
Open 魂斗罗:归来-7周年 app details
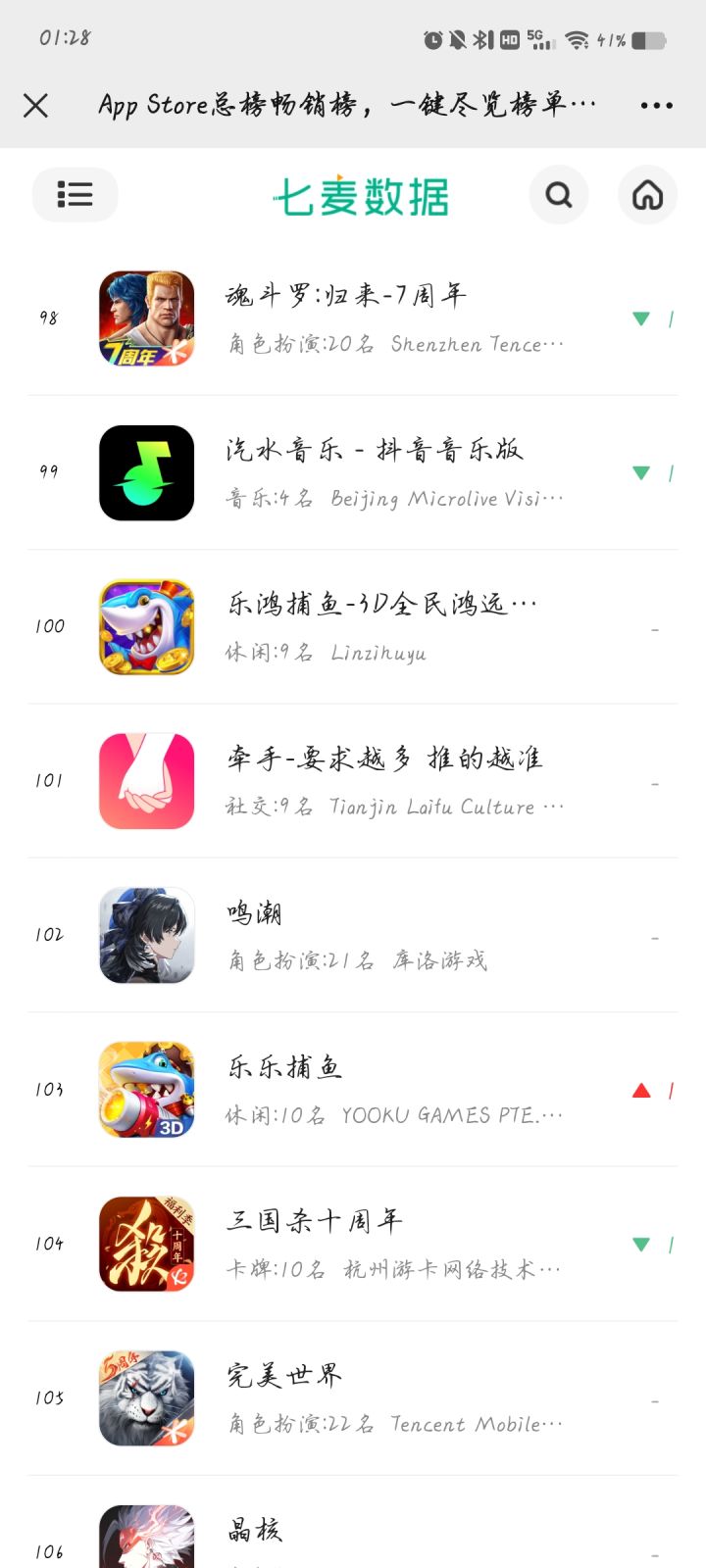(x=346, y=296)
